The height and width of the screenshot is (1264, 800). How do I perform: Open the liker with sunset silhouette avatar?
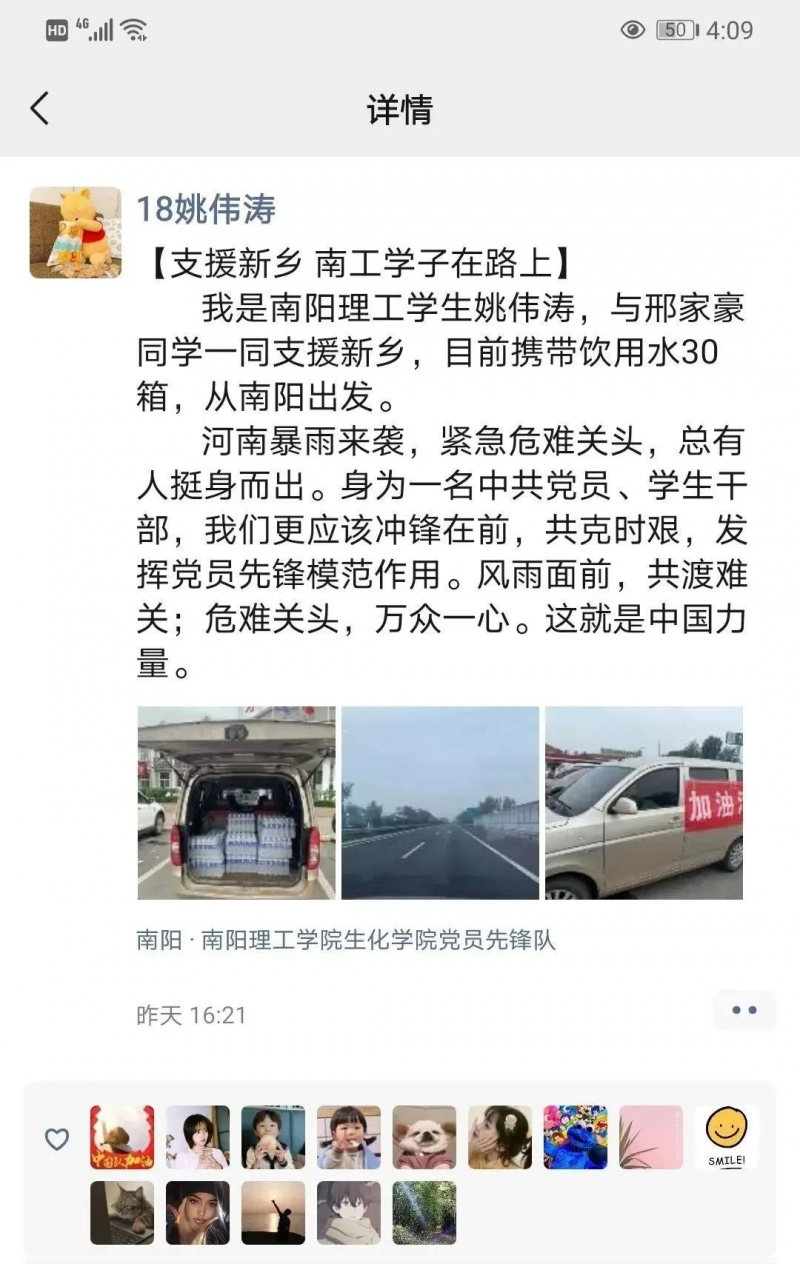(x=273, y=1213)
